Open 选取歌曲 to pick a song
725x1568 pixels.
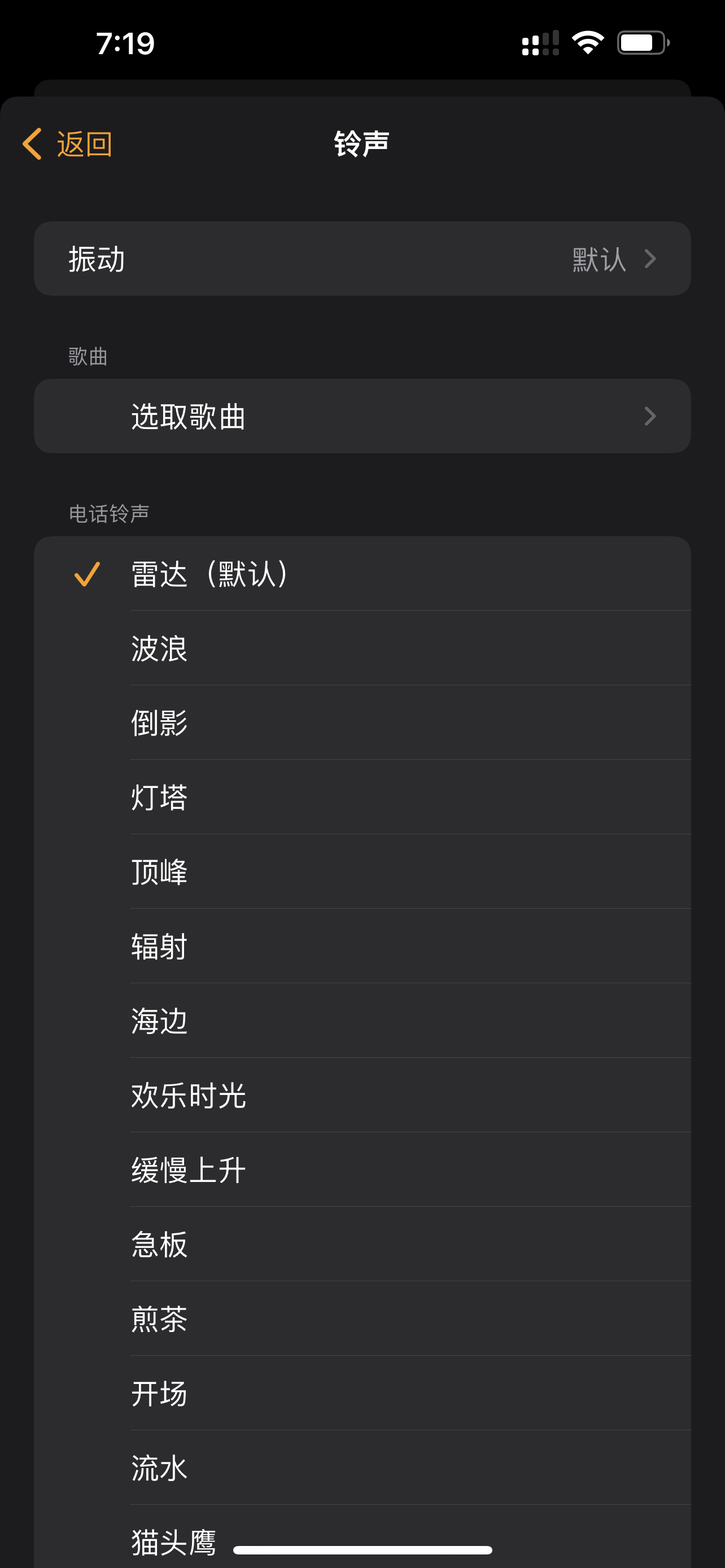click(362, 417)
